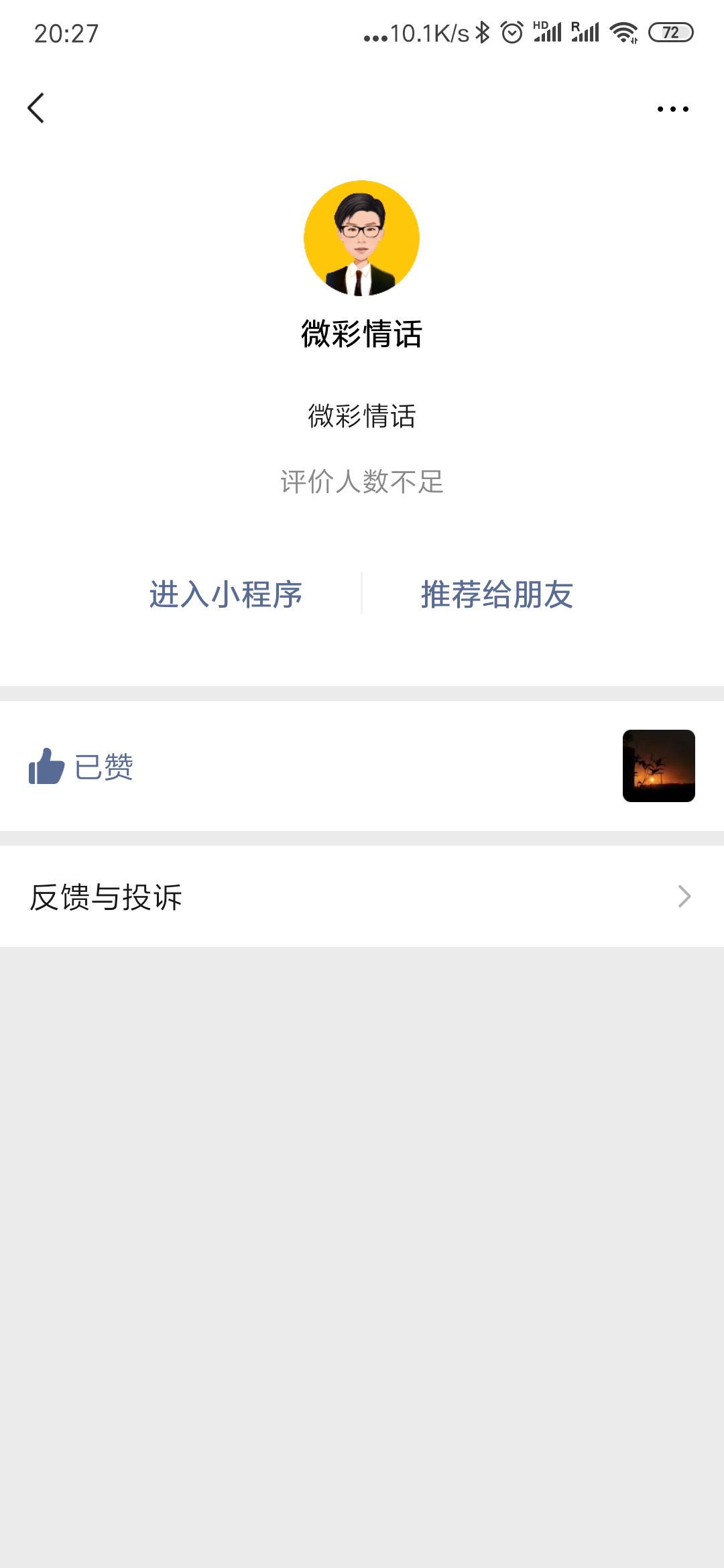The width and height of the screenshot is (724, 1568).
Task: Click the battery level indicator showing 72
Action: (x=669, y=31)
